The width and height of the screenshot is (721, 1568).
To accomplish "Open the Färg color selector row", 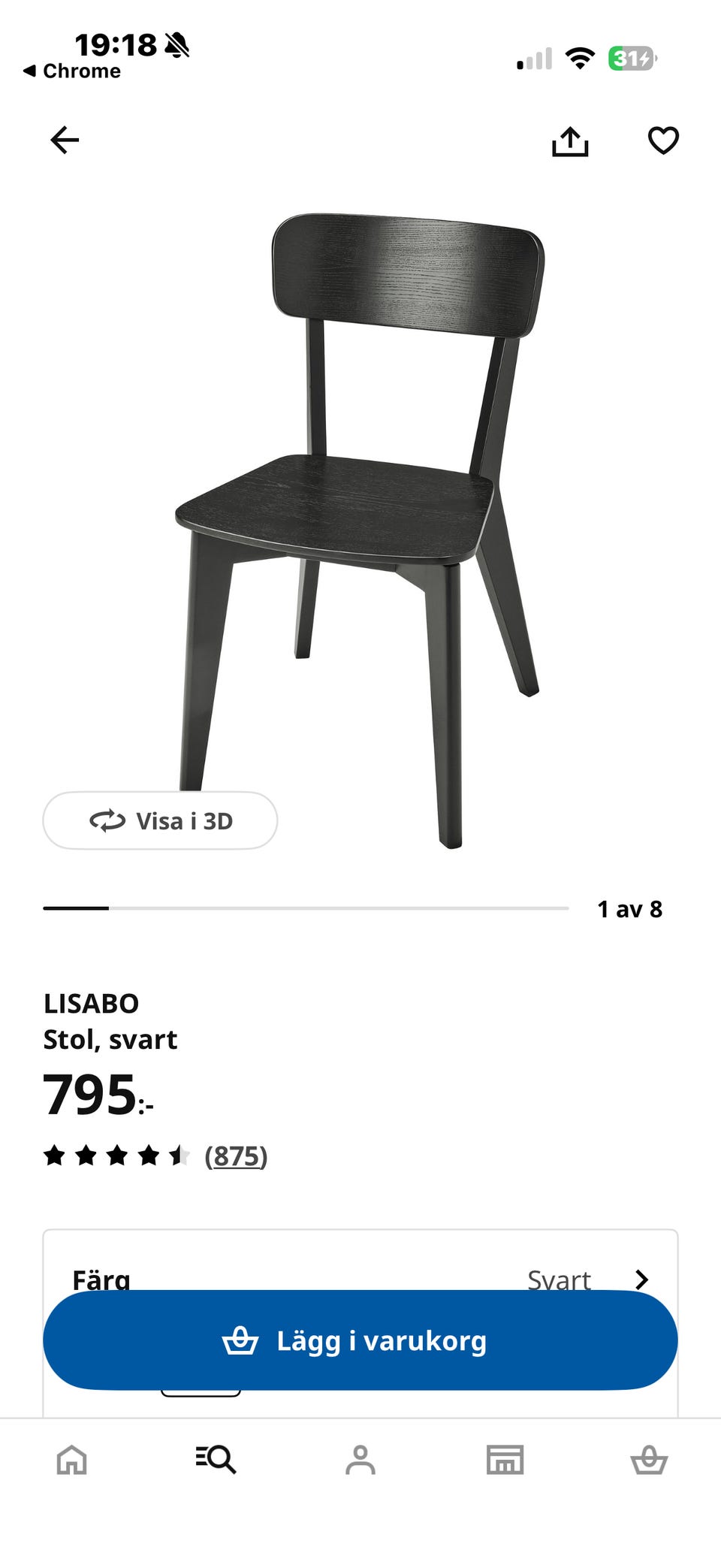I will 360,1276.
